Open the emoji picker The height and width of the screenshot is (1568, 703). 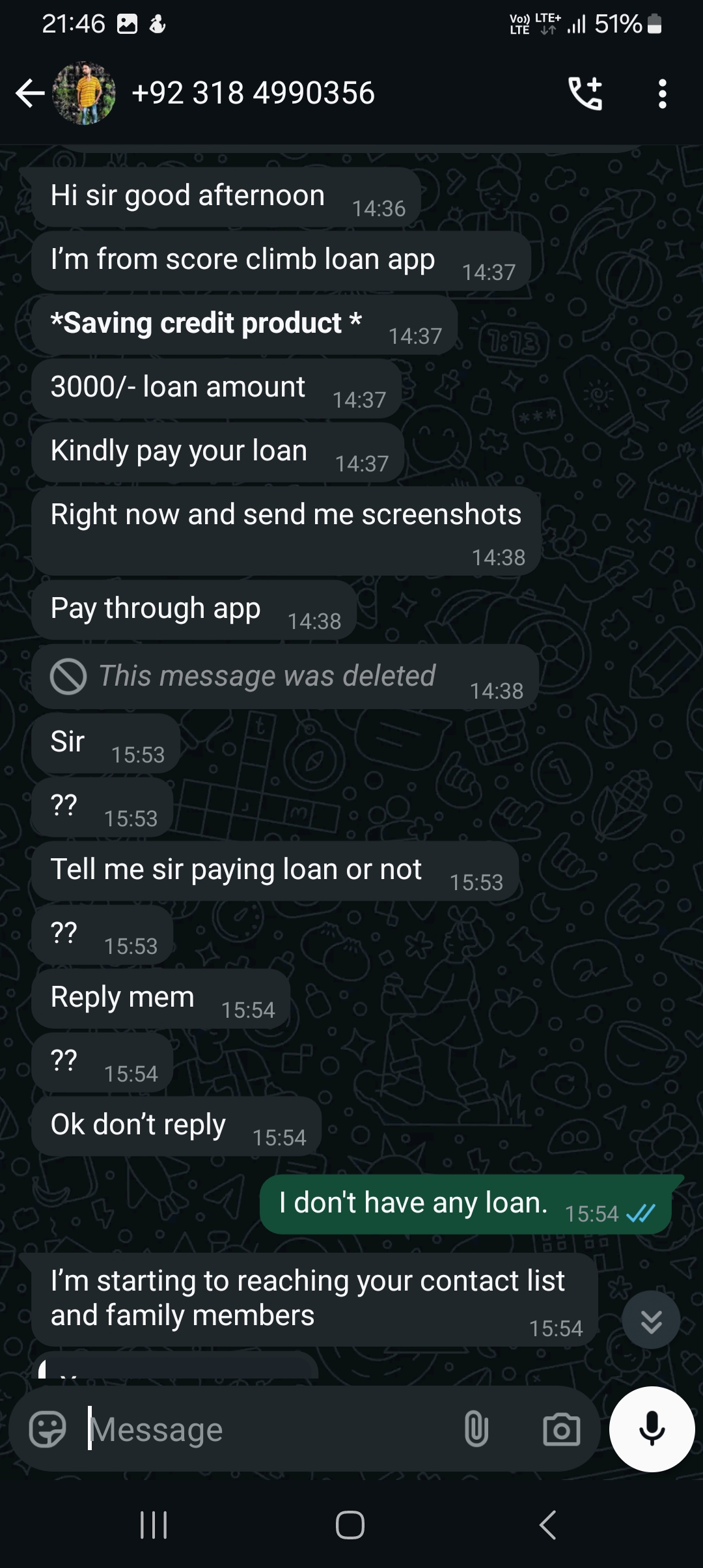tap(48, 1429)
